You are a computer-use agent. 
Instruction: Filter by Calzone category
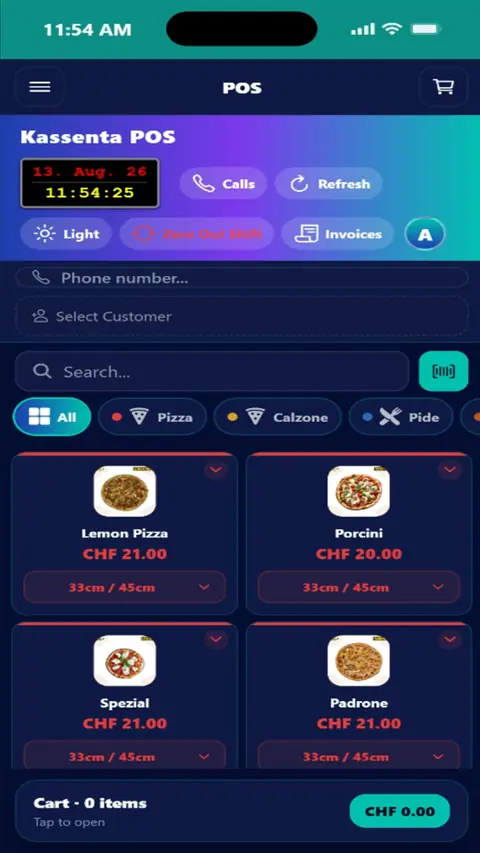click(x=278, y=417)
